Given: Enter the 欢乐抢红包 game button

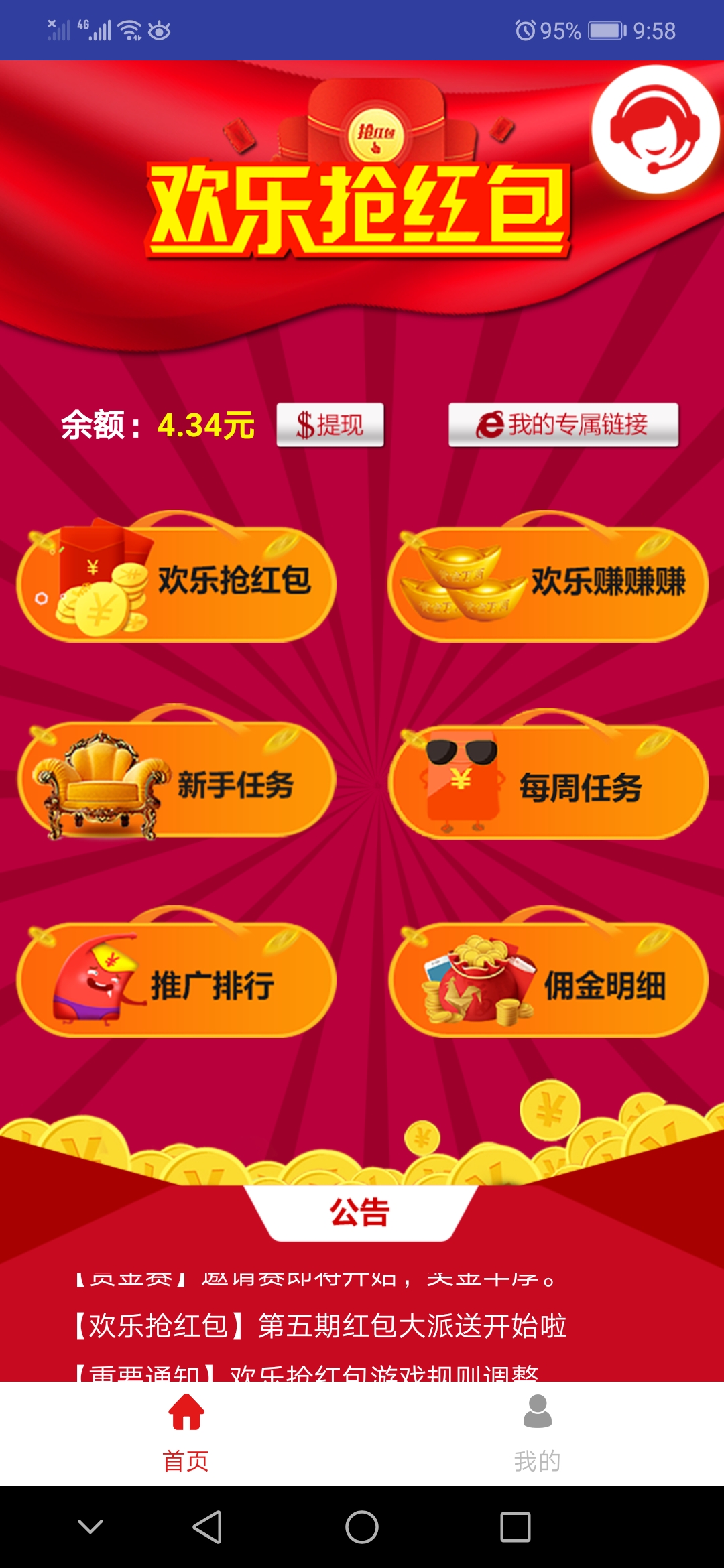Looking at the screenshot, I should pos(177,582).
